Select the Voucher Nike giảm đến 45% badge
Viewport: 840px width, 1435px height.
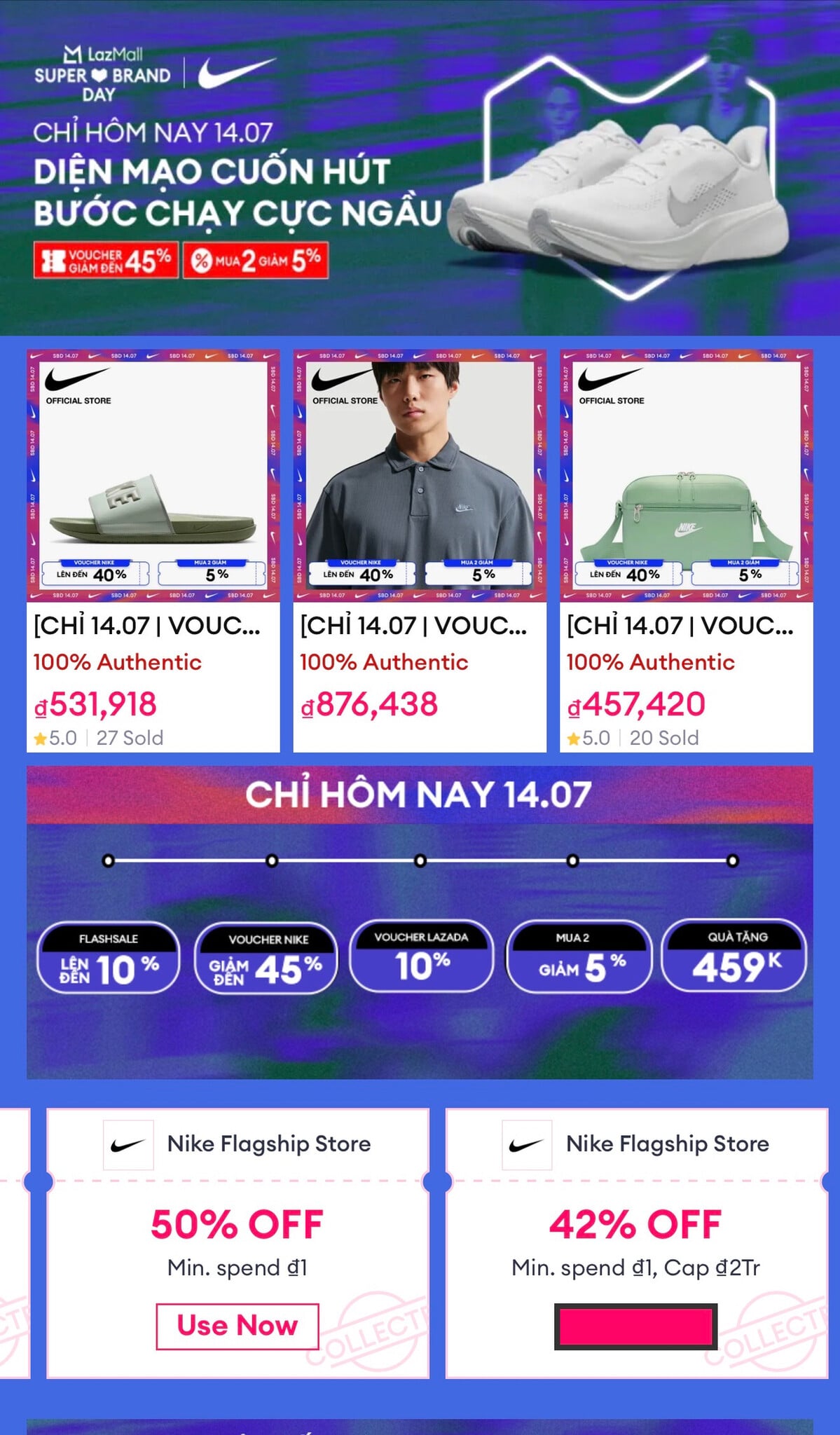click(266, 959)
